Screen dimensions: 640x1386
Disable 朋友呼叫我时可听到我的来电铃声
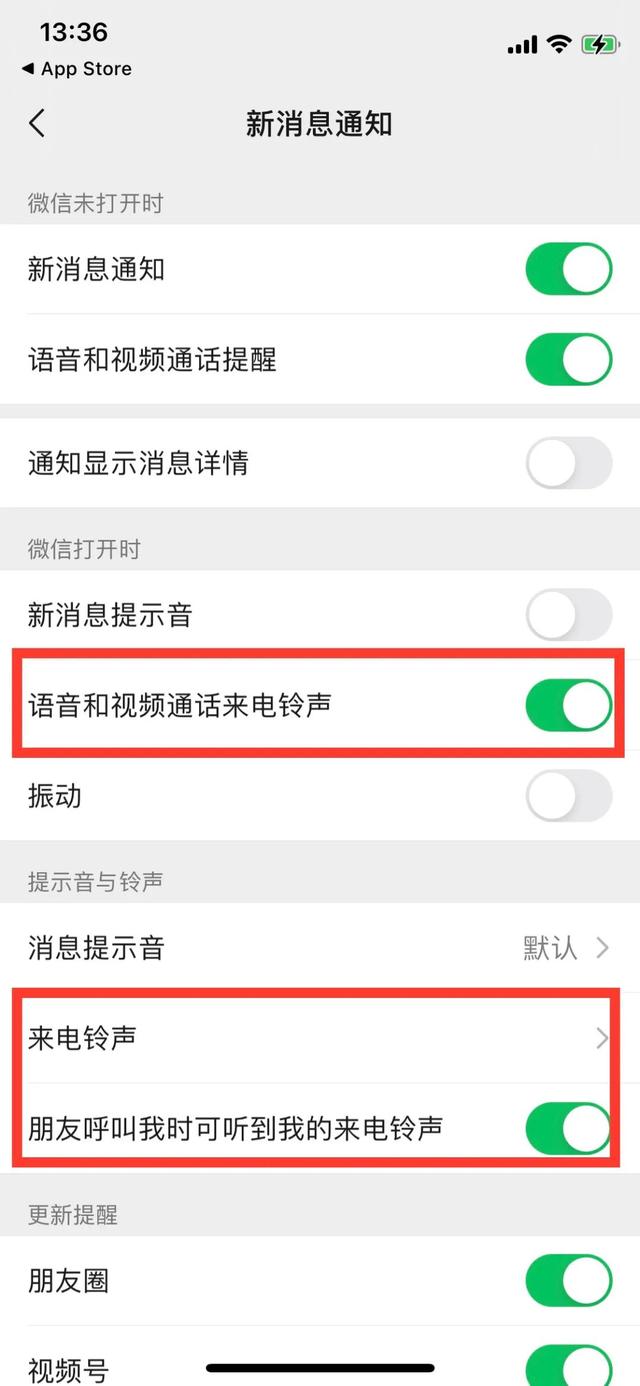click(568, 1128)
